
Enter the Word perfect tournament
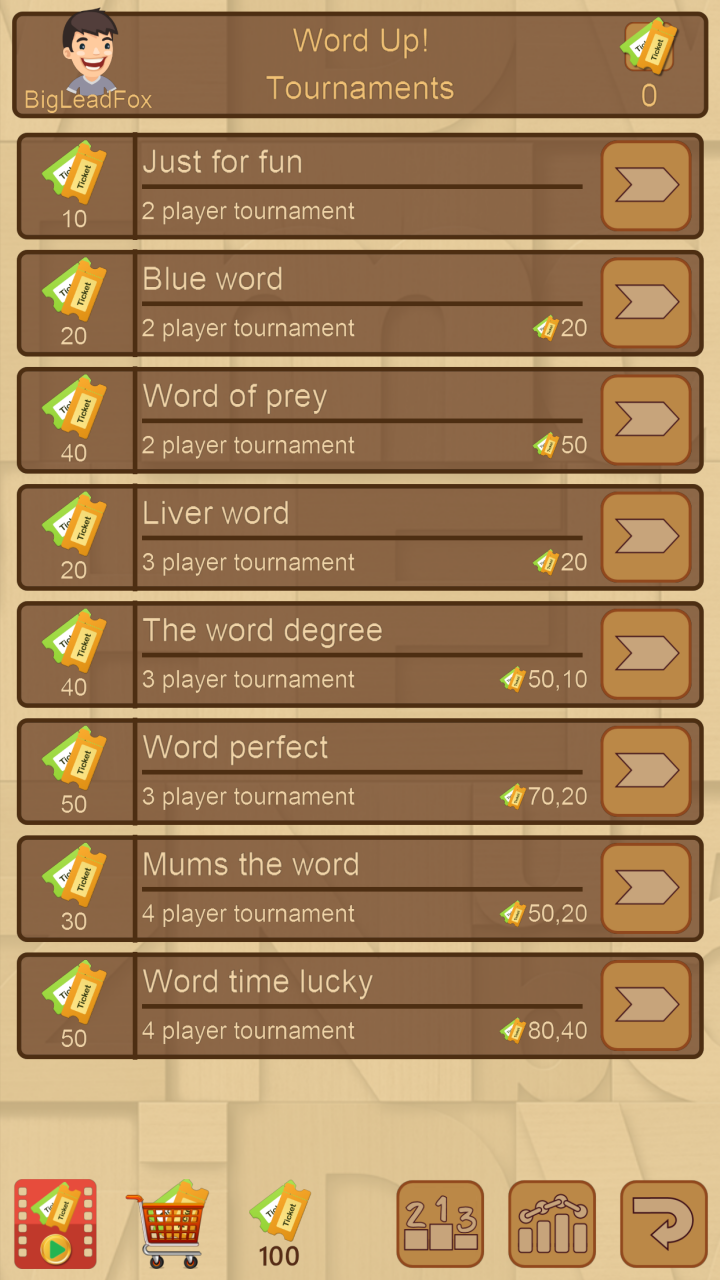pyautogui.click(x=646, y=771)
